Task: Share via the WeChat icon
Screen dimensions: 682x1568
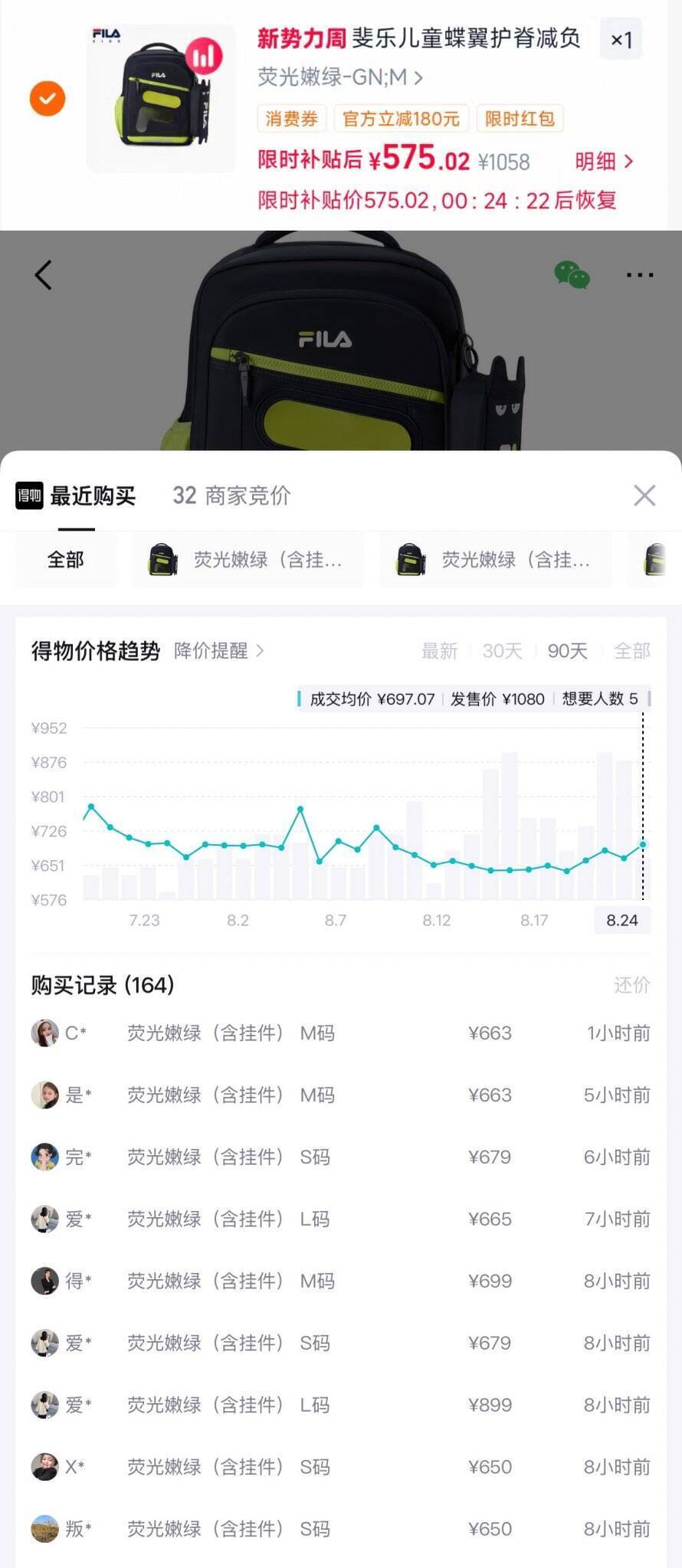Action: tap(572, 274)
